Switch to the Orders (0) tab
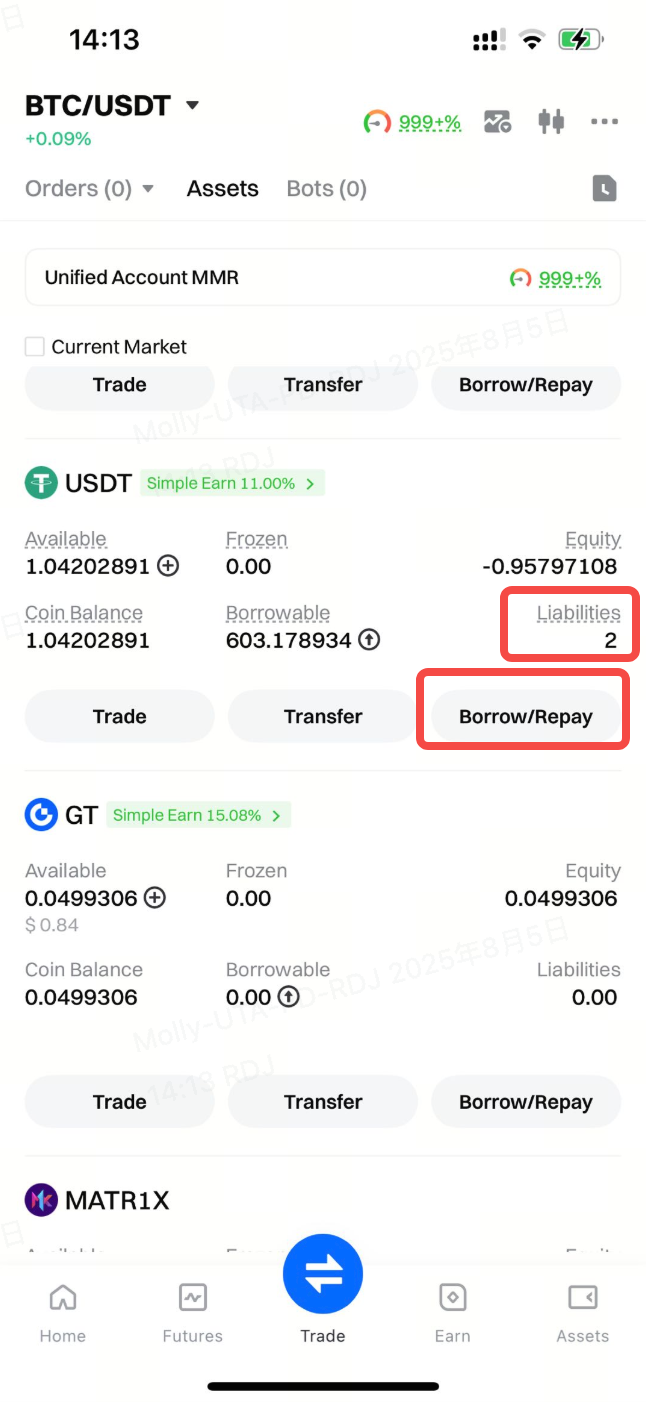This screenshot has height=1402, width=646. pos(89,188)
